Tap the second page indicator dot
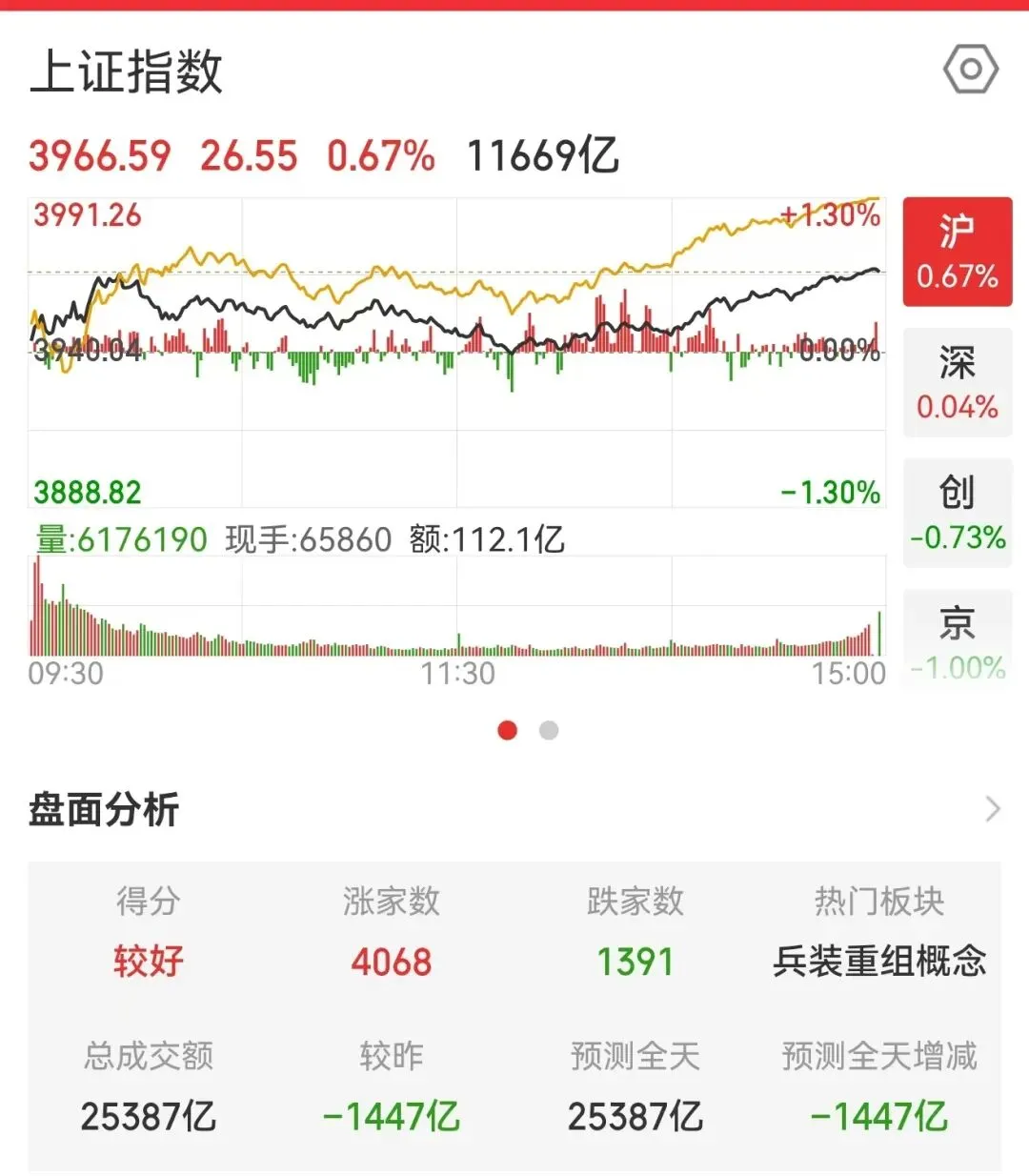This screenshot has width=1029, height=1176. [x=549, y=731]
